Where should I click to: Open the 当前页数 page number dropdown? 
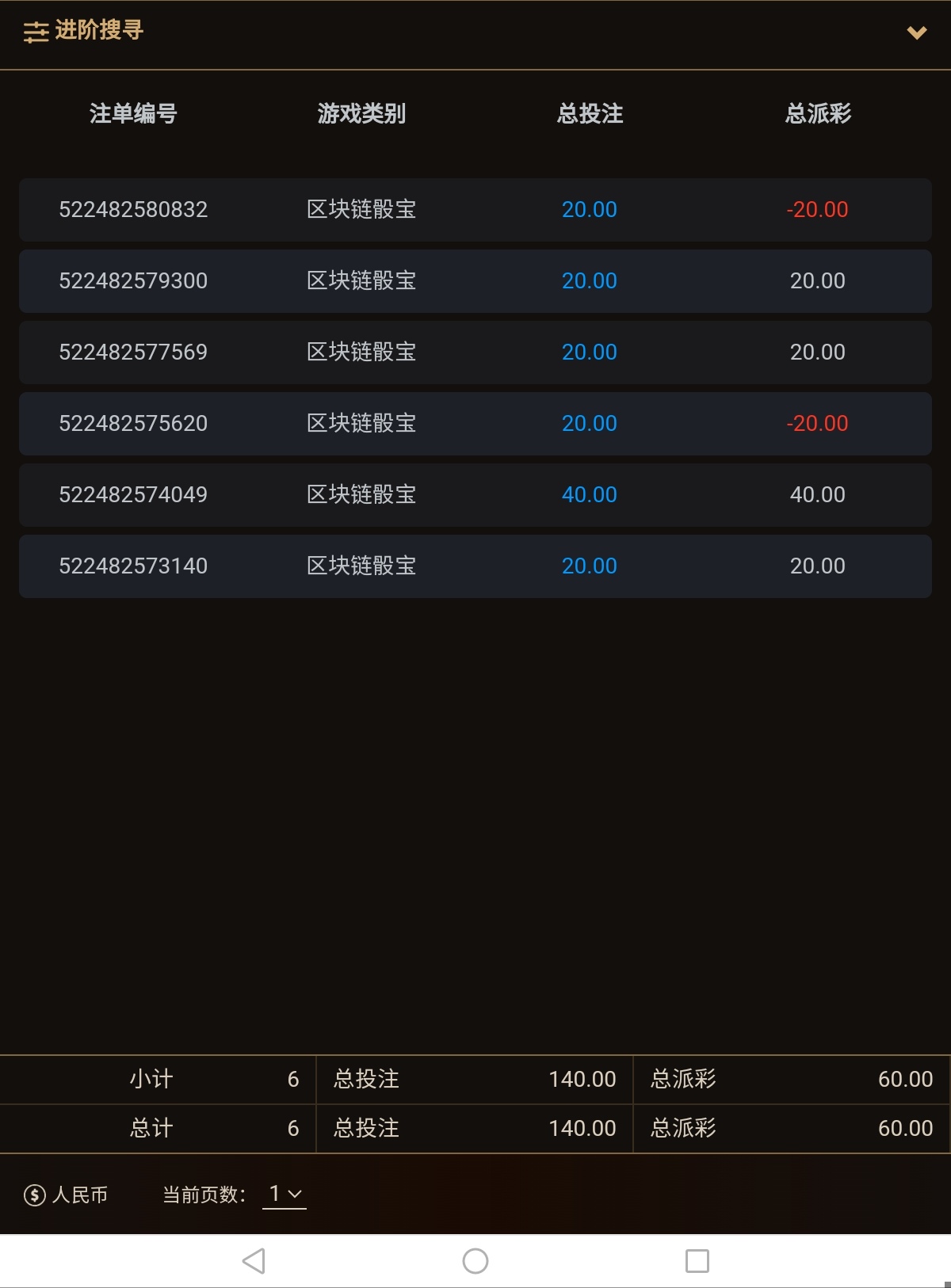click(285, 1194)
